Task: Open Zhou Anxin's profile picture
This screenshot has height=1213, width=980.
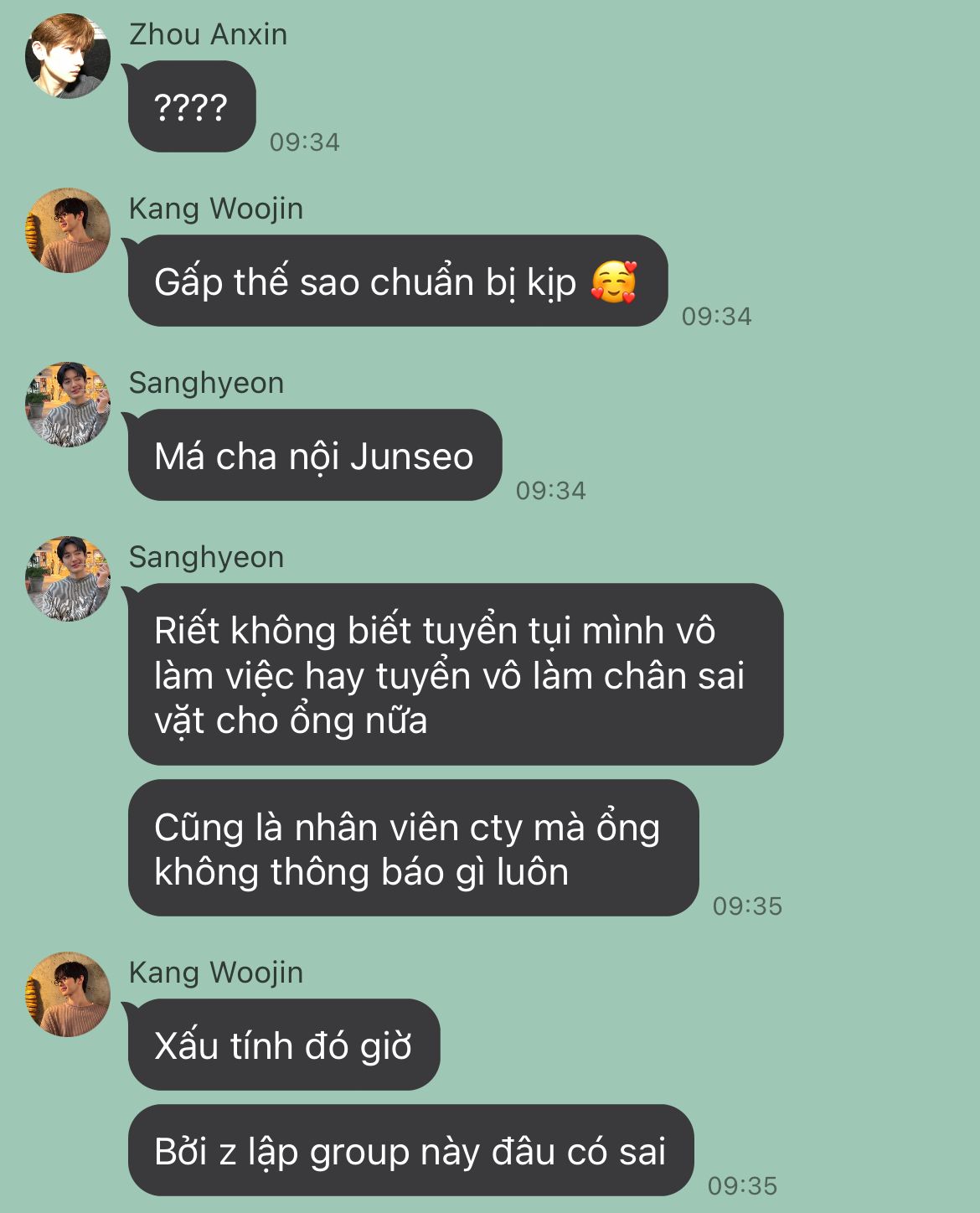Action: pyautogui.click(x=68, y=56)
